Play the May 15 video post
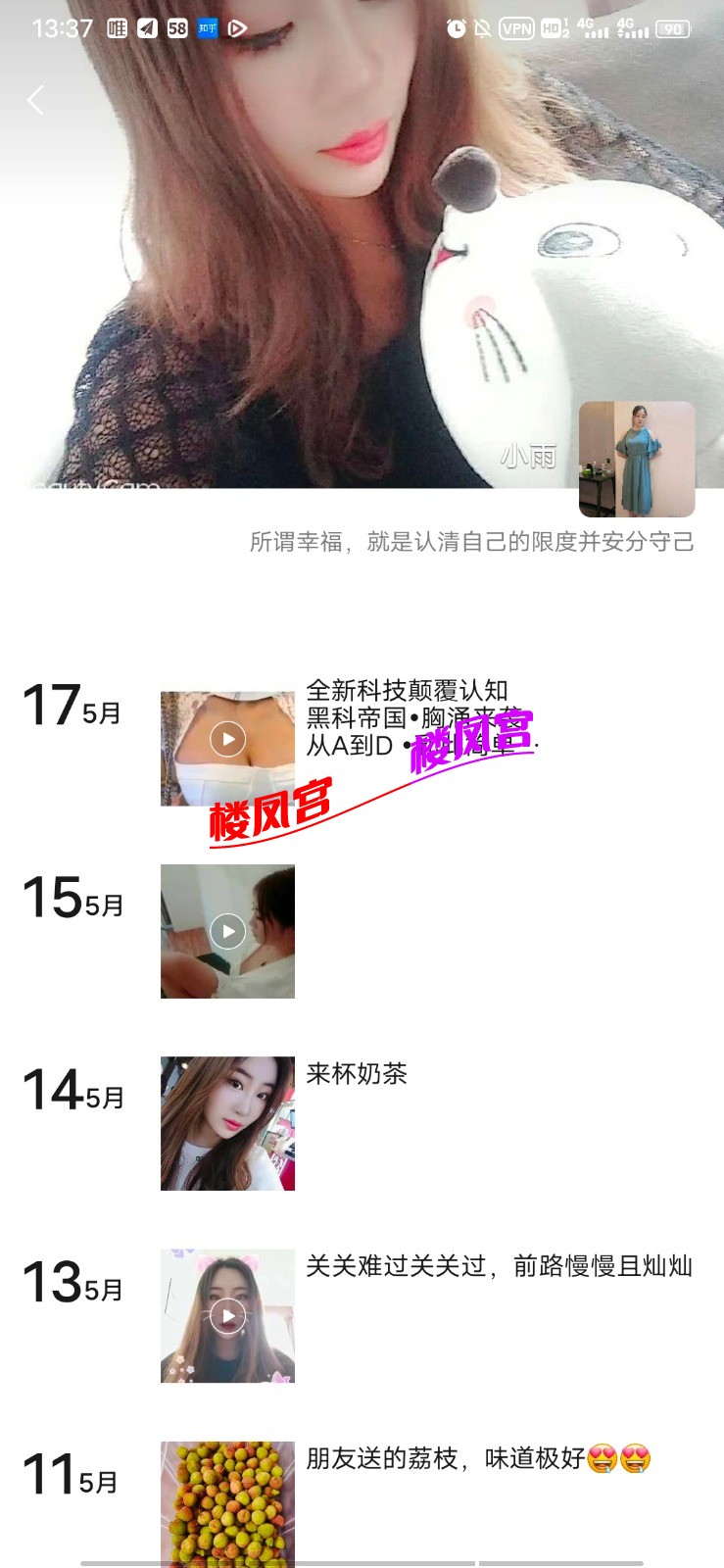This screenshot has height=1568, width=724. [227, 931]
